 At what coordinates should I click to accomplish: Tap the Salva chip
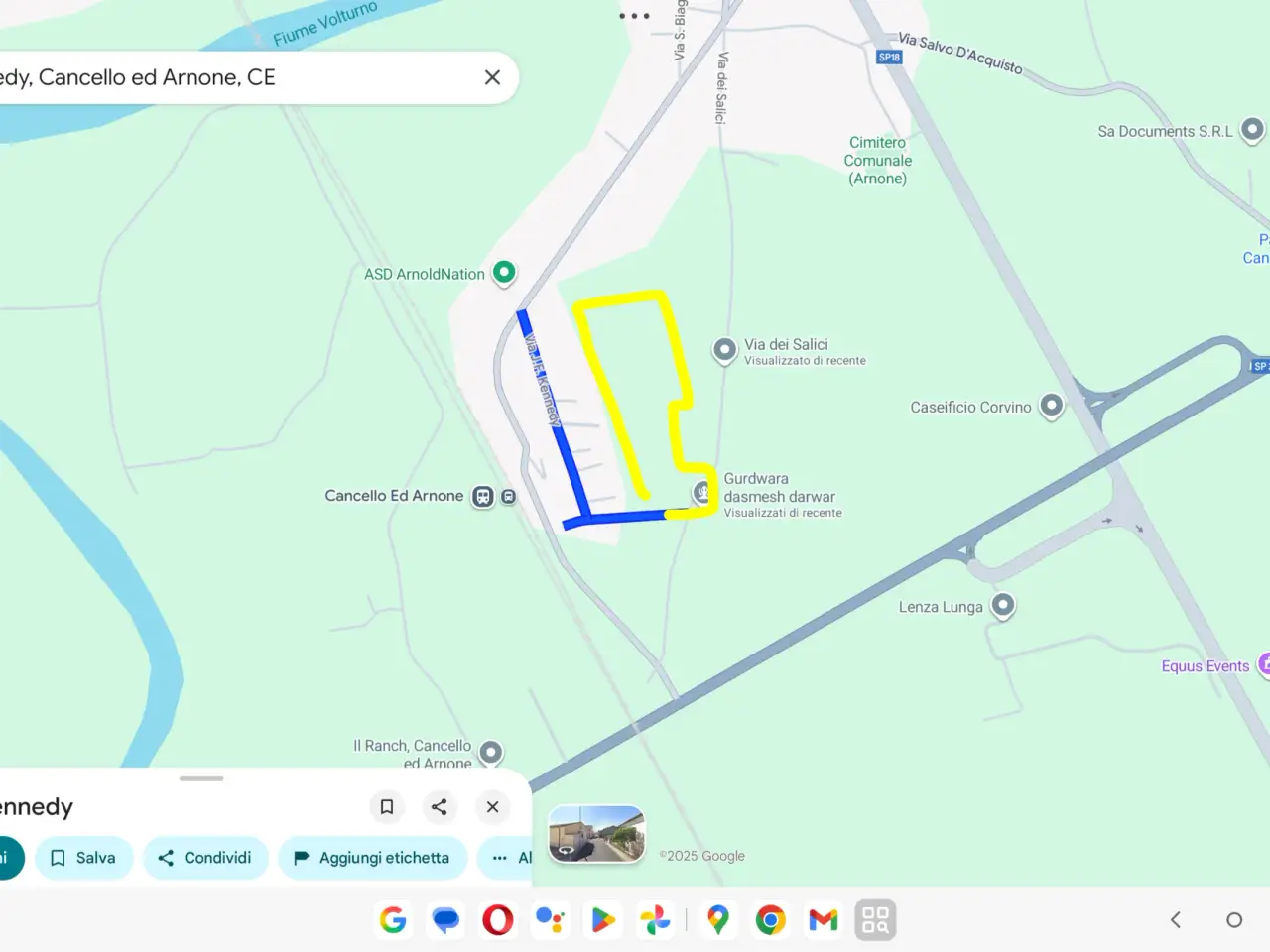coord(84,858)
